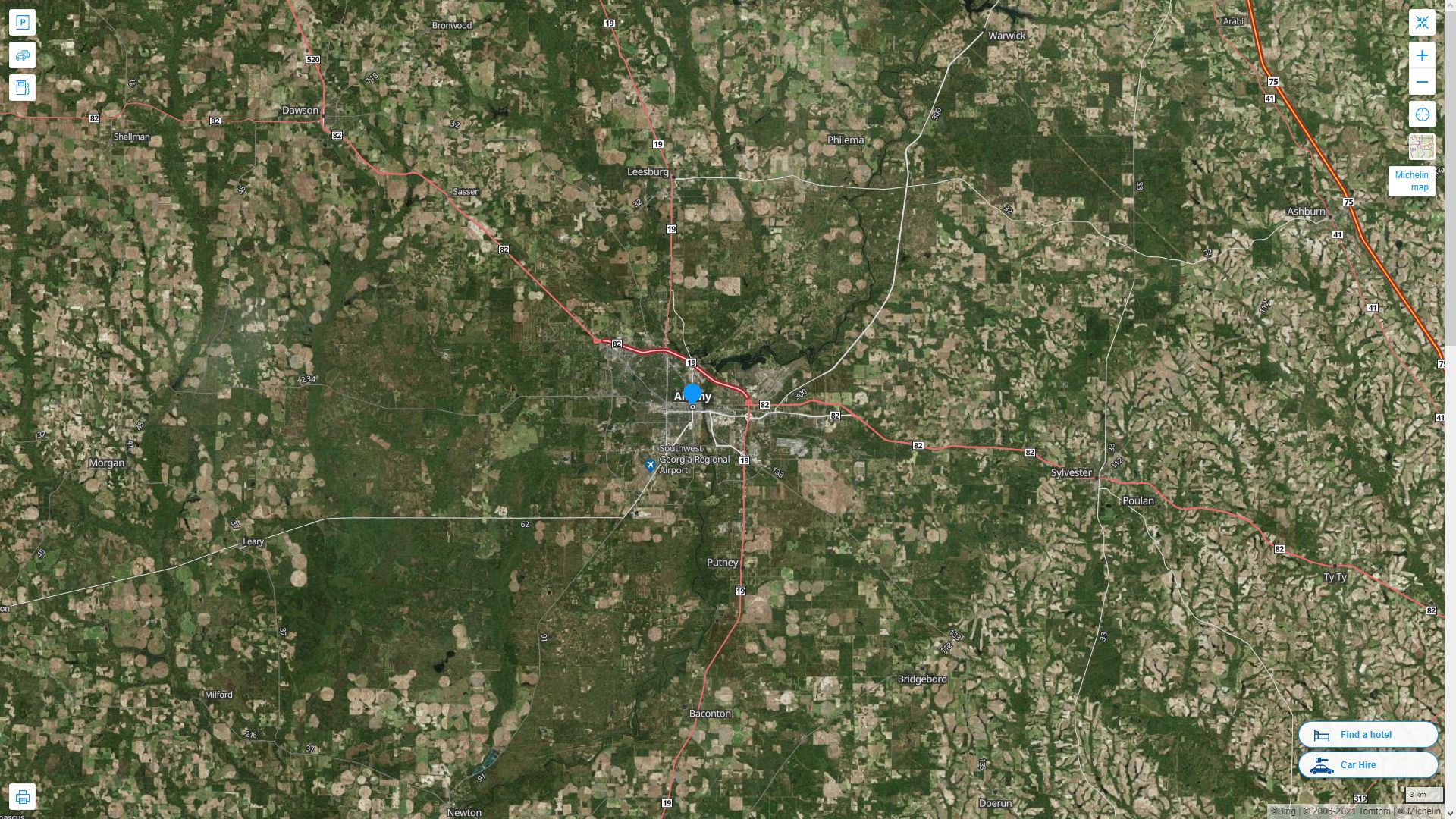Image resolution: width=1456 pixels, height=819 pixels.
Task: Center the map on my location
Action: pyautogui.click(x=1422, y=115)
